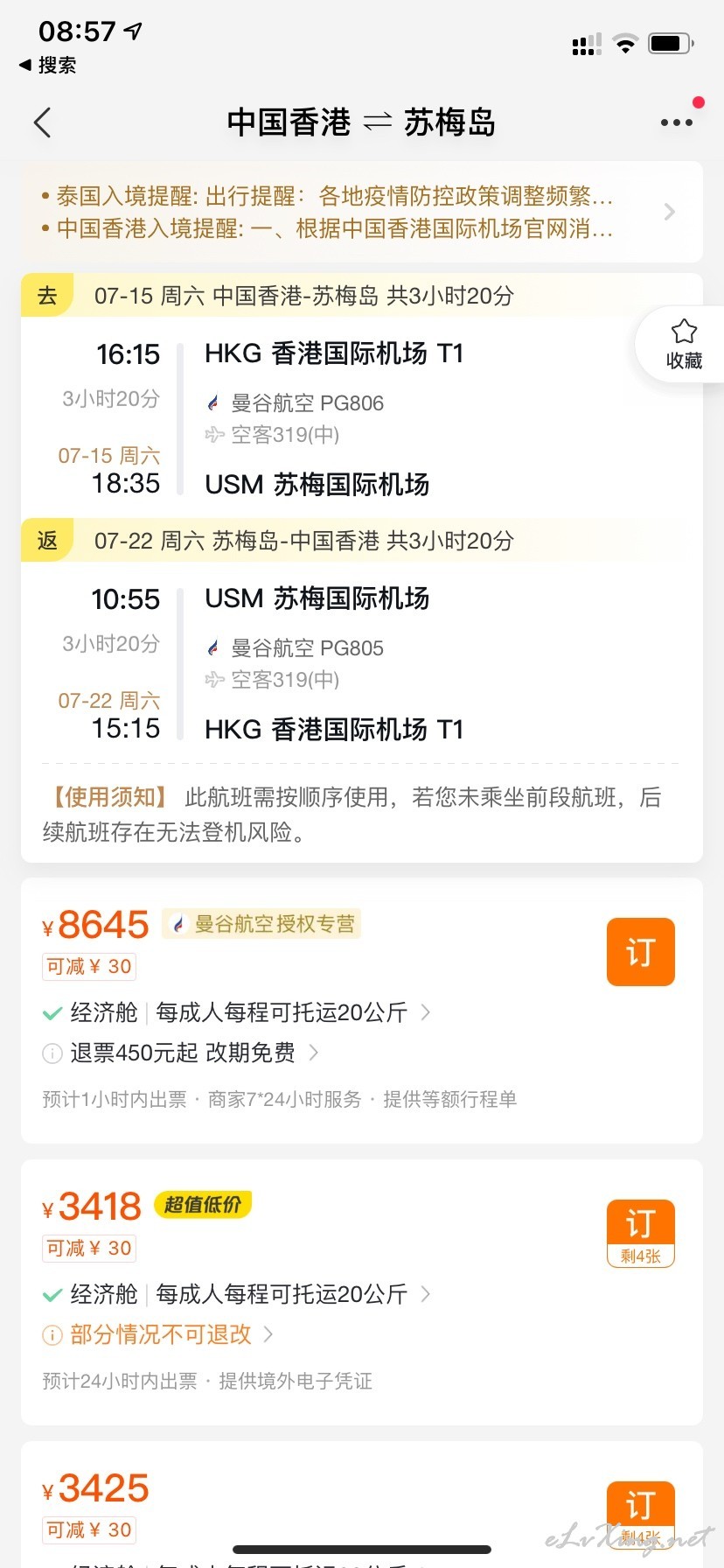The height and width of the screenshot is (1568, 724).
Task: Open the three-dot more menu
Action: (x=677, y=122)
